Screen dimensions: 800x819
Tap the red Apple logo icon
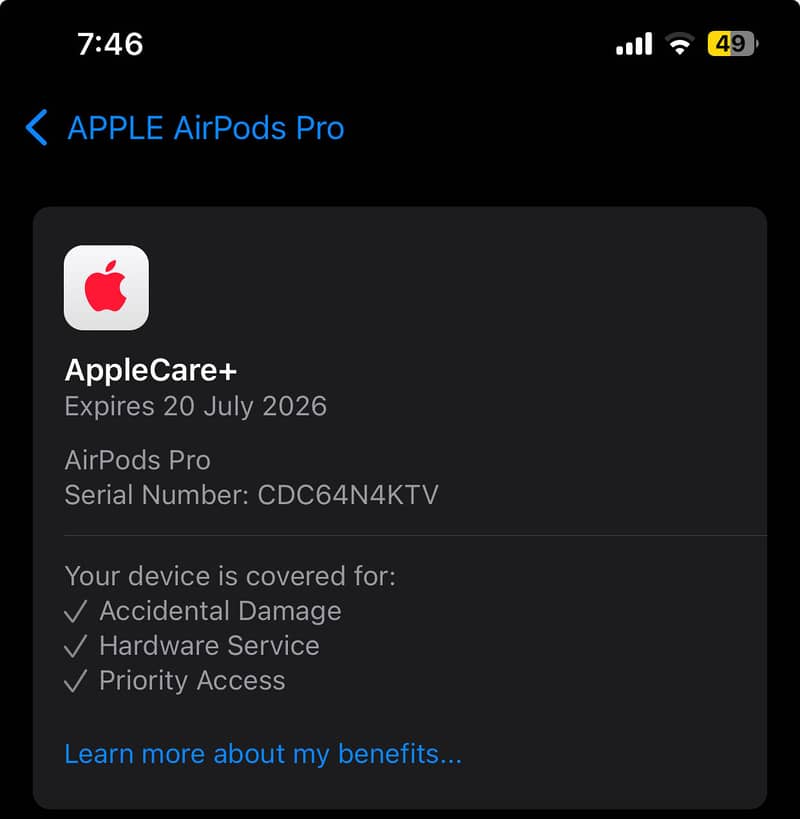point(106,287)
